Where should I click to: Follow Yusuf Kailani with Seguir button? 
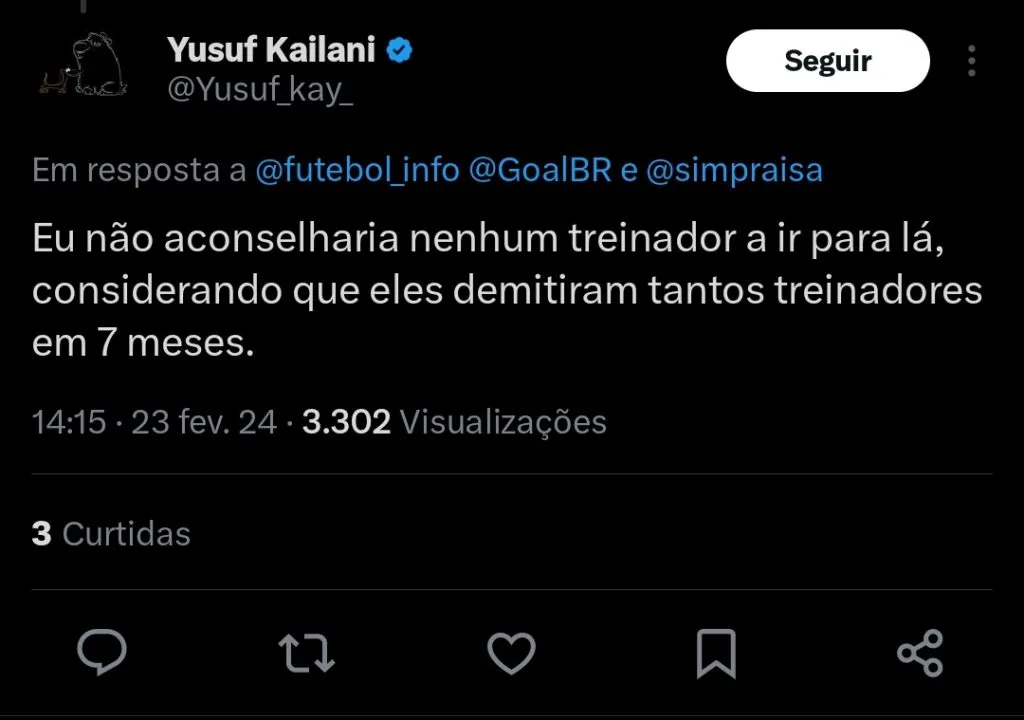tap(827, 61)
